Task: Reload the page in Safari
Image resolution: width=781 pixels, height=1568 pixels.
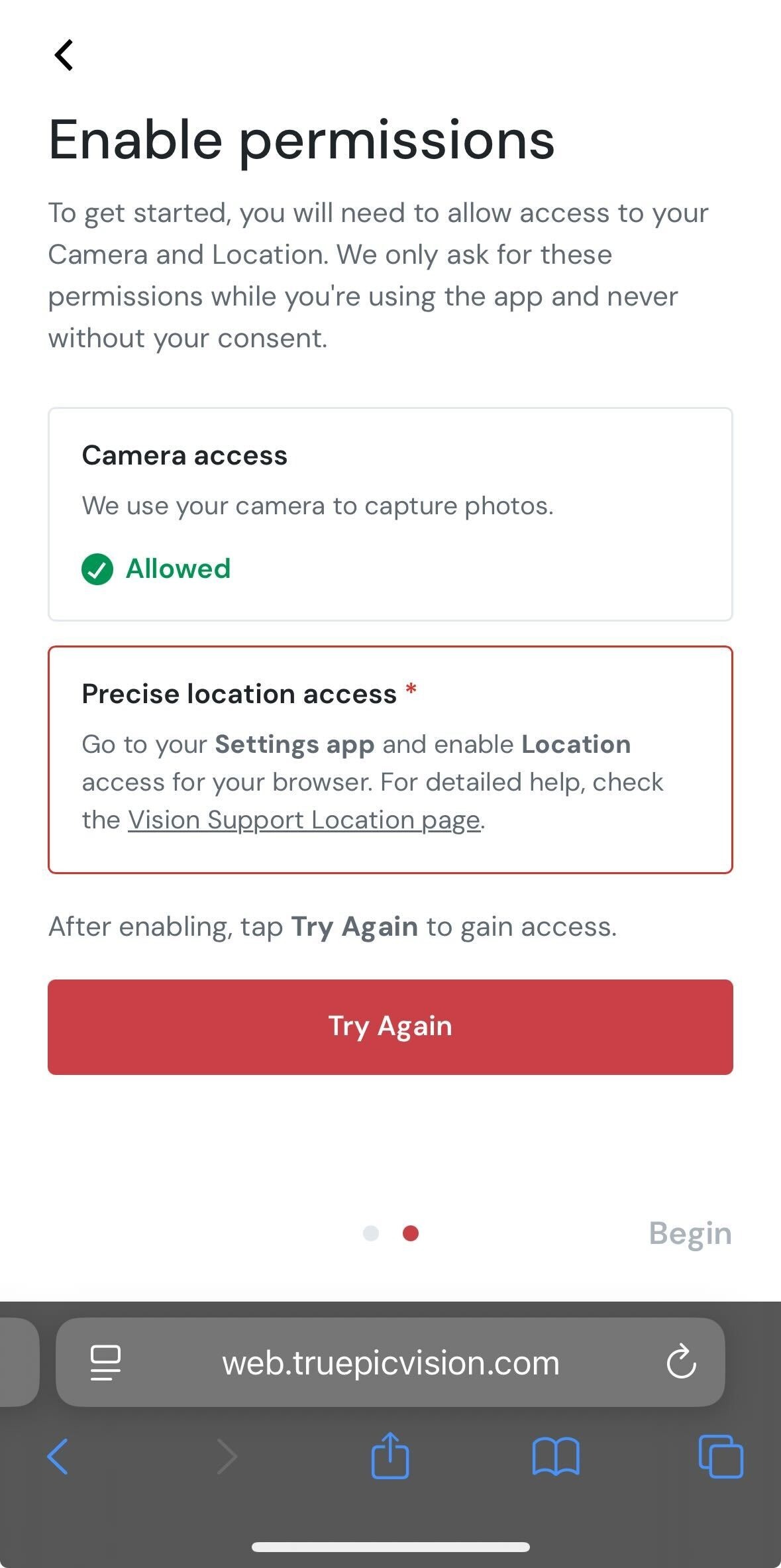Action: [x=681, y=1362]
